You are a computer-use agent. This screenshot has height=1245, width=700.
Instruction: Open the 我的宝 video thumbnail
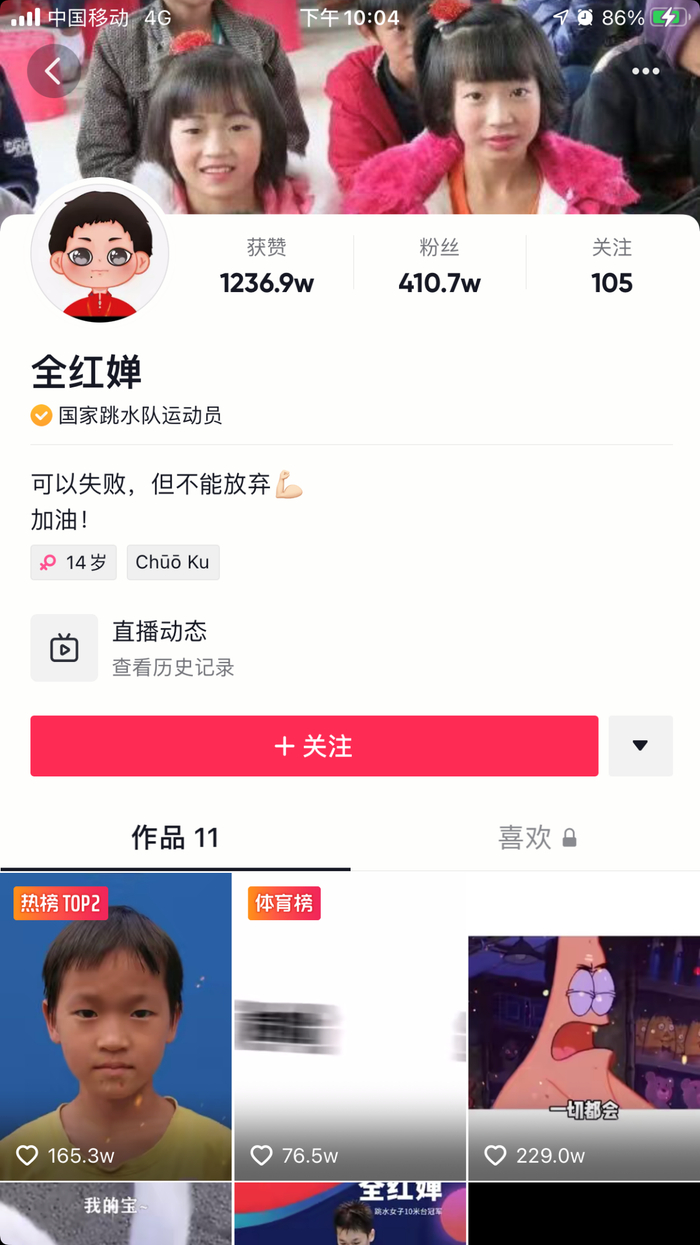[116, 1214]
